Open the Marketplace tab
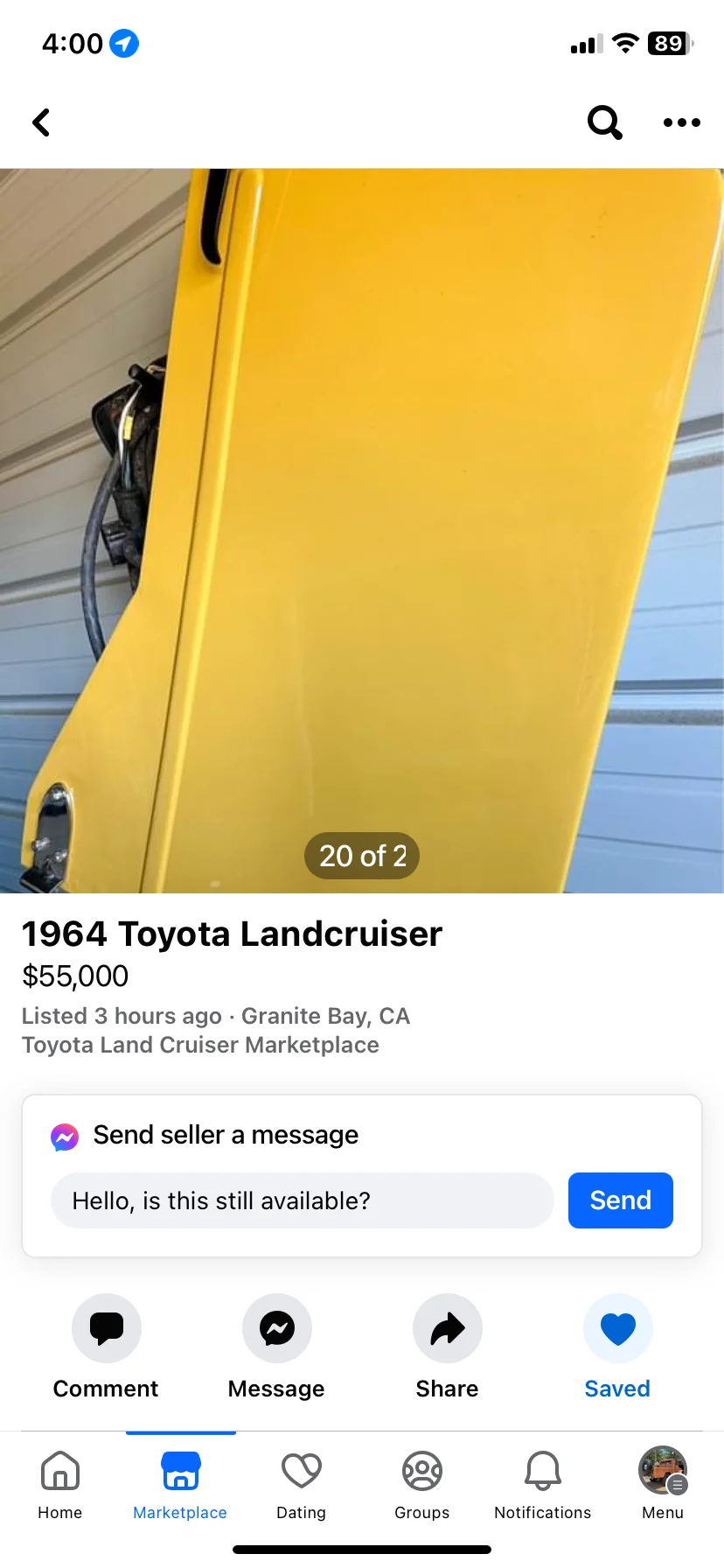This screenshot has height=1568, width=724. (180, 1484)
